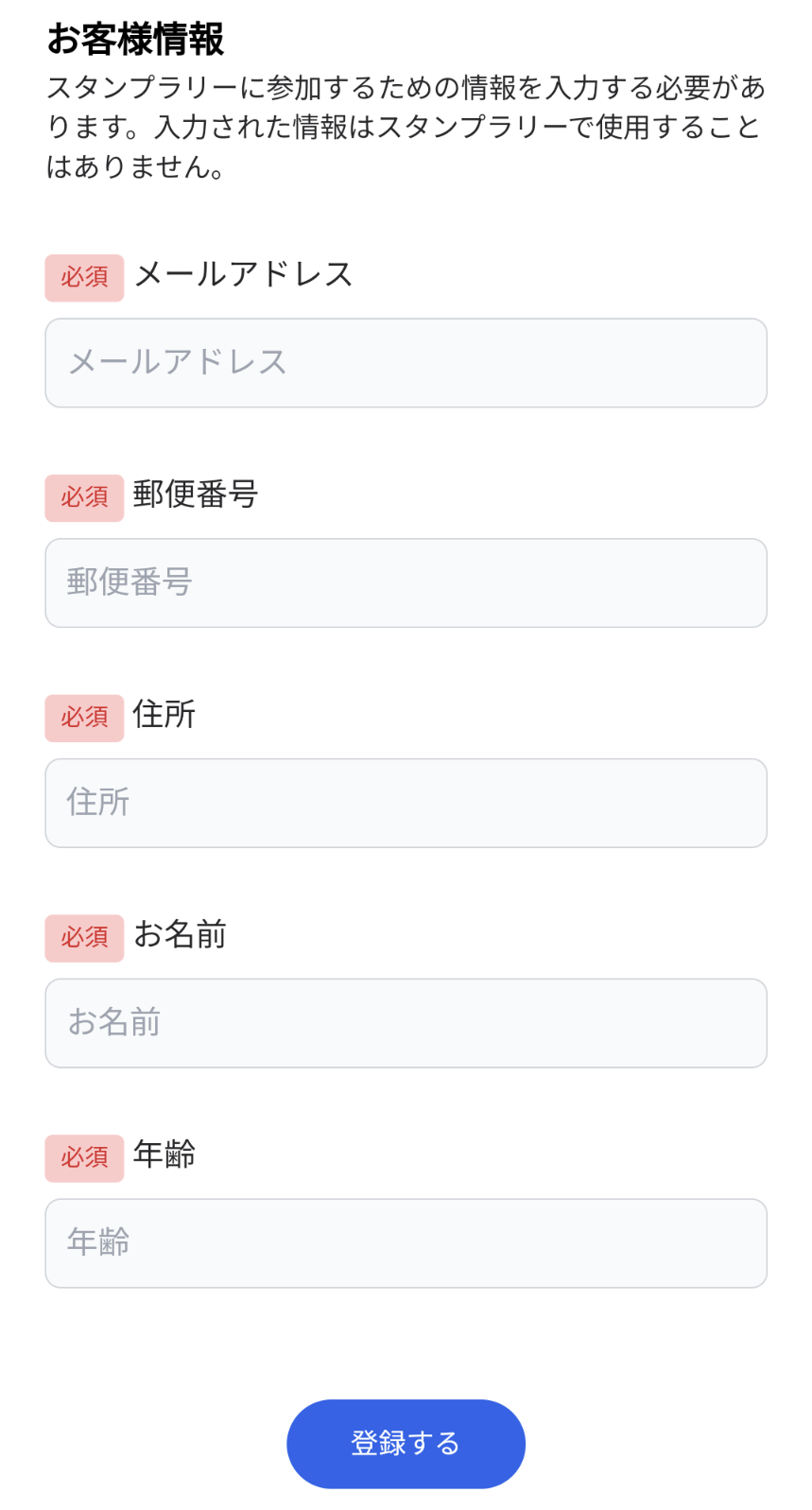
Task: Click the 必須 badge next to 郵便番号
Action: tap(83, 497)
